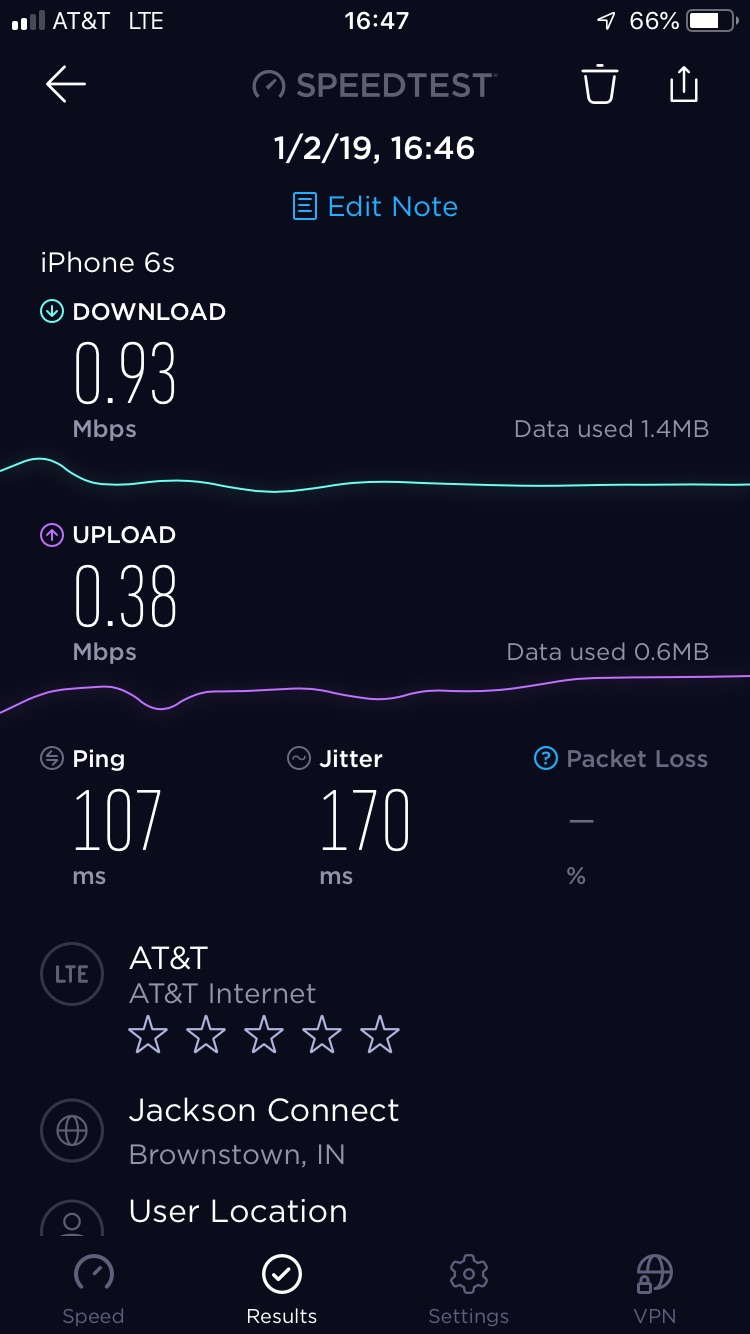Rate AT&T one star
Screen dimensions: 750x1334
[x=148, y=1036]
